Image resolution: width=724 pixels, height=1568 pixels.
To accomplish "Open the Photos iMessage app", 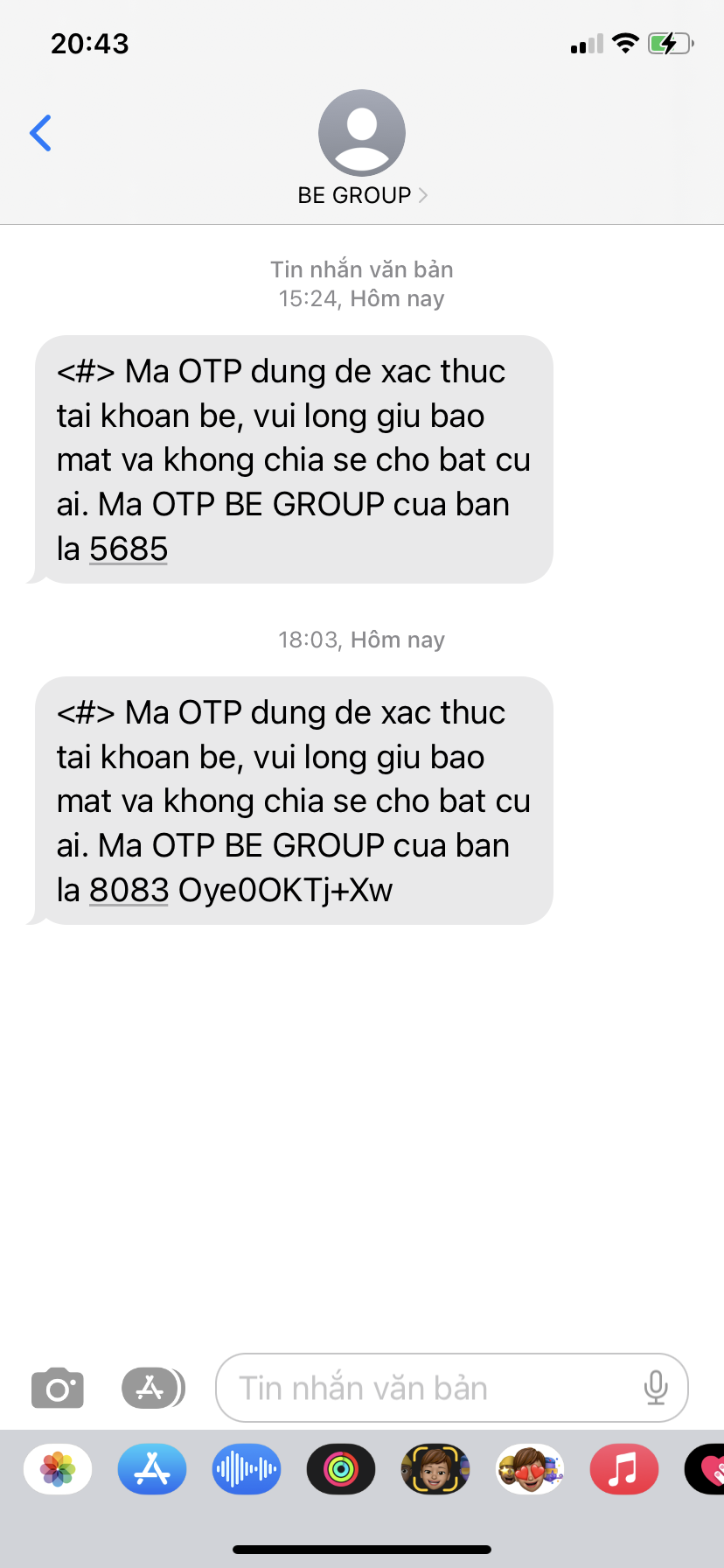I will pyautogui.click(x=58, y=1469).
